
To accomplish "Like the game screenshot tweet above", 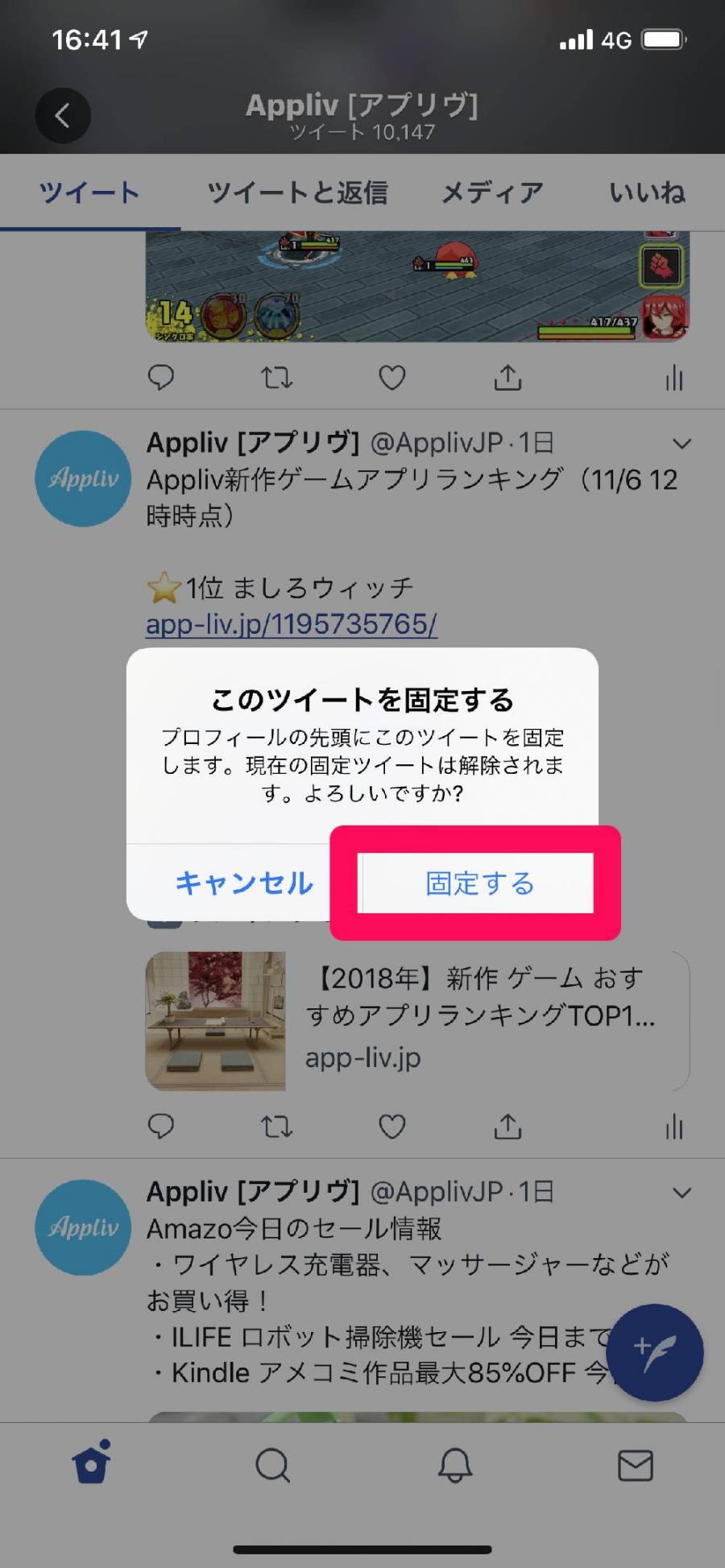I will [x=392, y=378].
